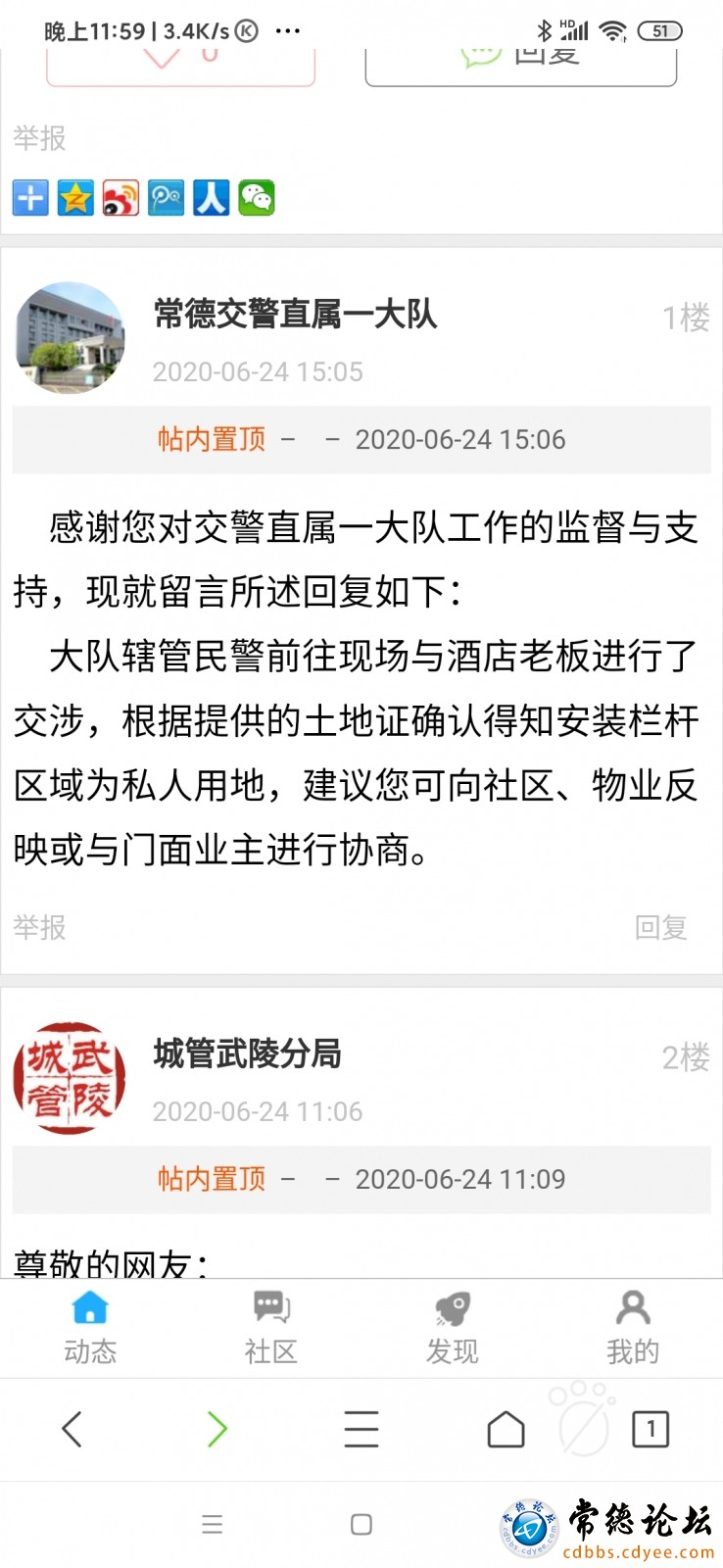This screenshot has height=1568, width=723.
Task: Open 常德交警直属一大队 profile avatar
Action: click(71, 338)
